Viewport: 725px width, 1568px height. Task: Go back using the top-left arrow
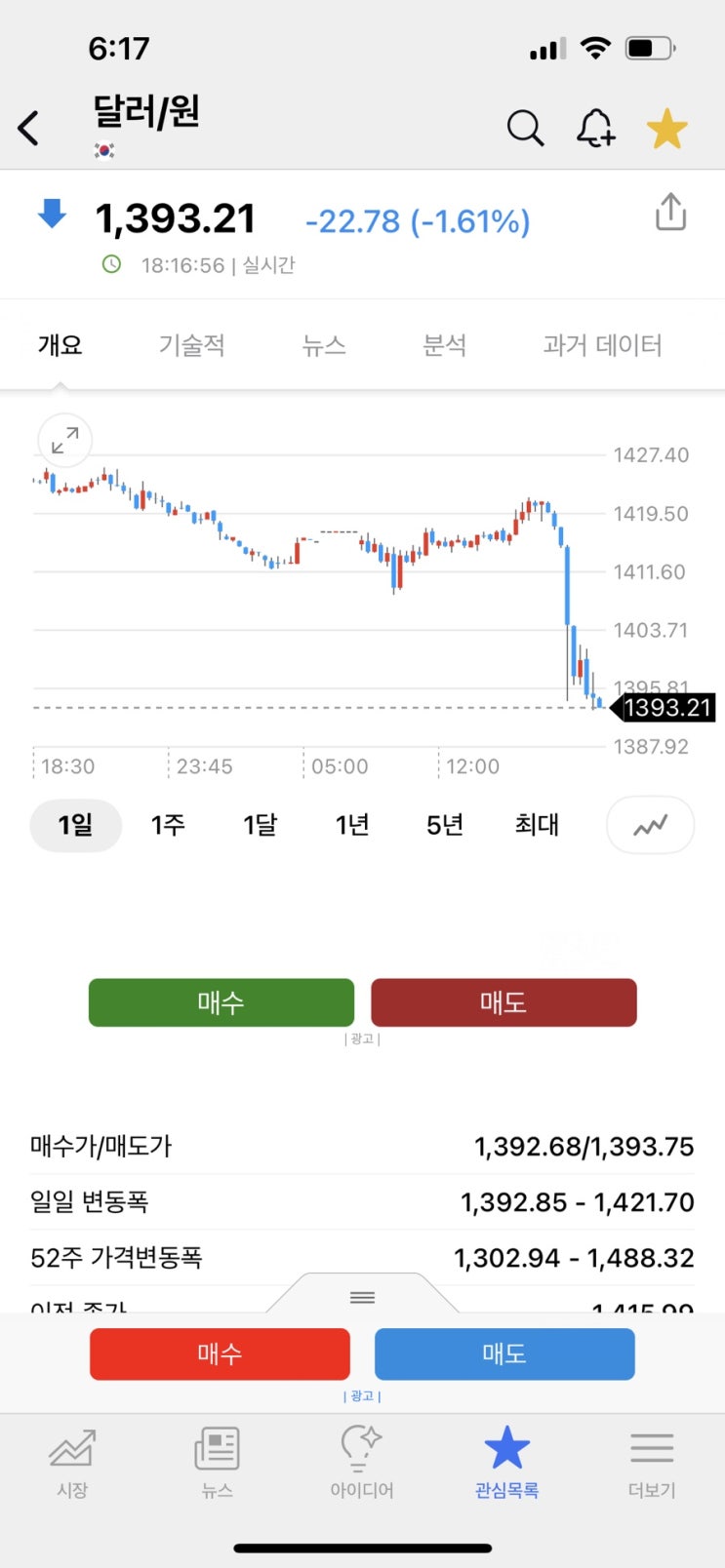coord(29,128)
